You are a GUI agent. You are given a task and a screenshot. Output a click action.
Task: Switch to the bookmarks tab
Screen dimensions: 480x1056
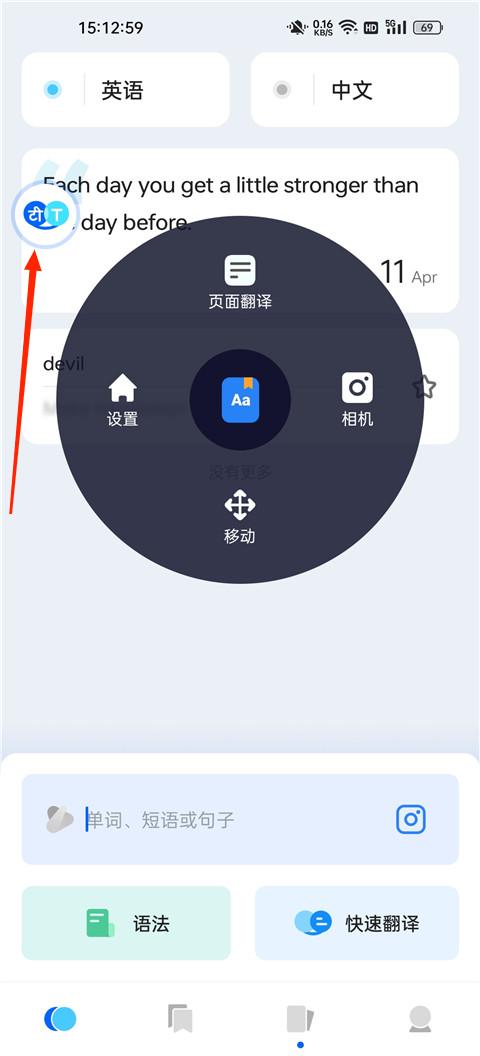click(180, 1019)
